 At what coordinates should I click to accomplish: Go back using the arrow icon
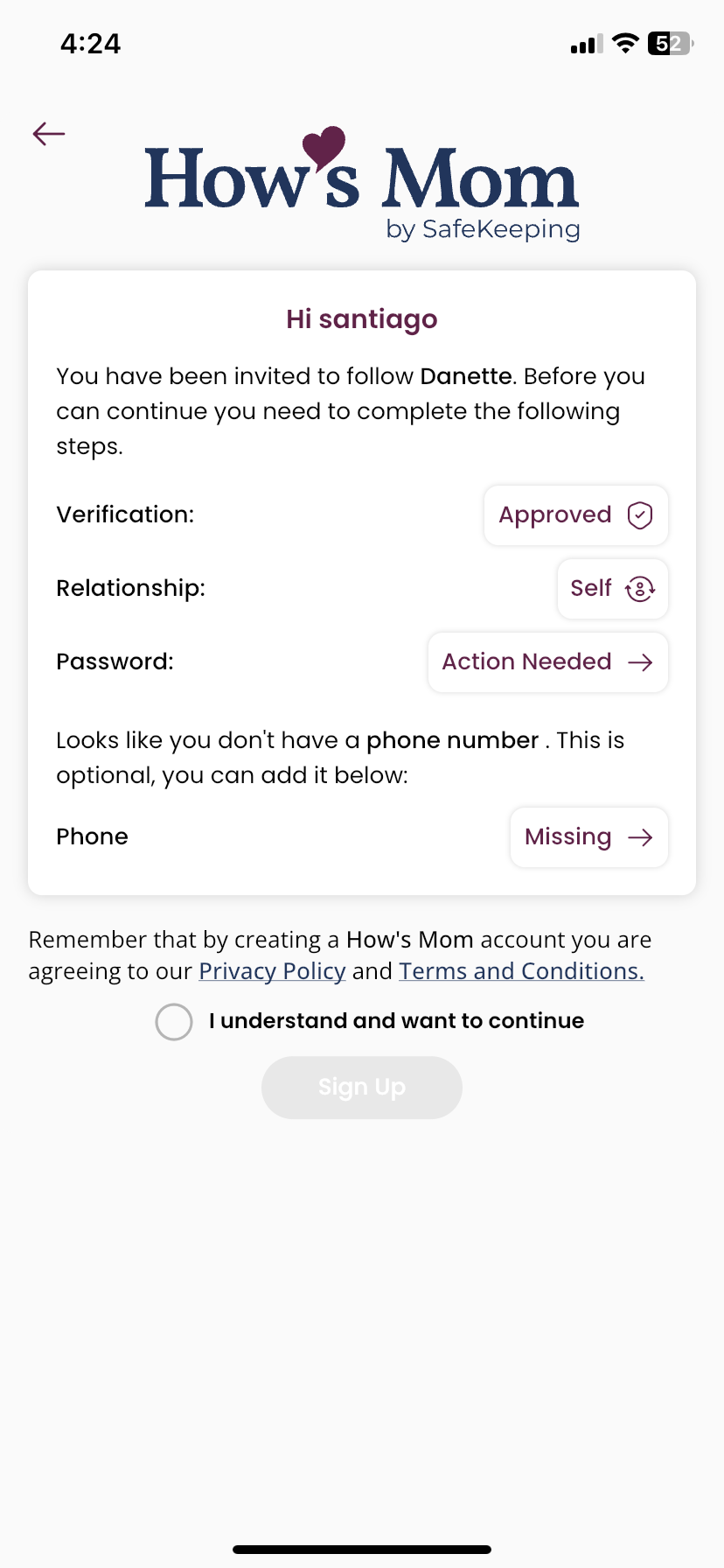click(x=49, y=134)
